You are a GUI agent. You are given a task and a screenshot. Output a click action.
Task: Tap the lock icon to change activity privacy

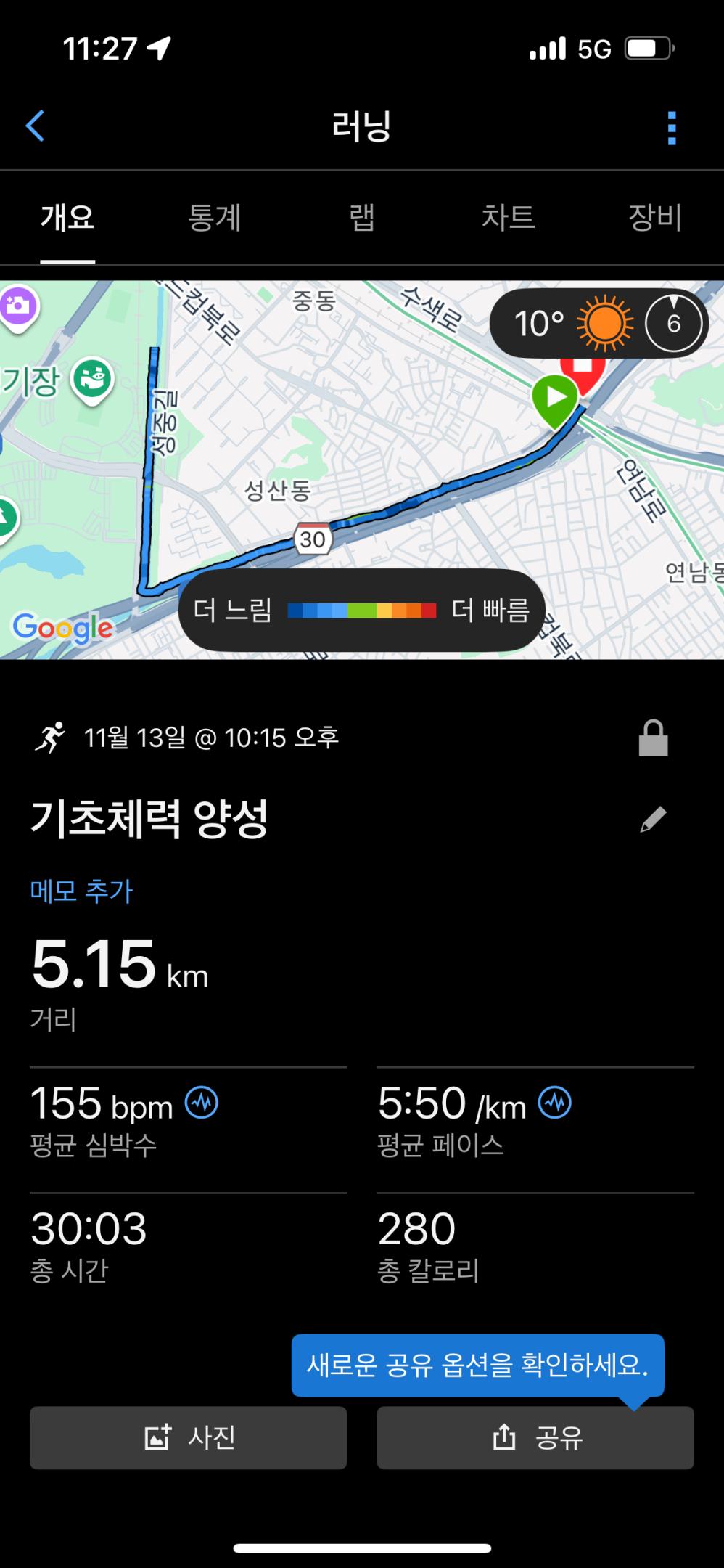tap(652, 738)
